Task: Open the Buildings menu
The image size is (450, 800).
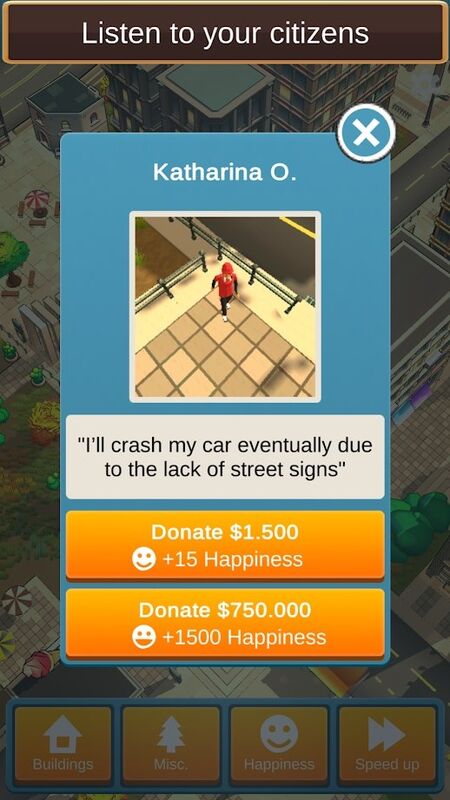Action: tap(63, 744)
